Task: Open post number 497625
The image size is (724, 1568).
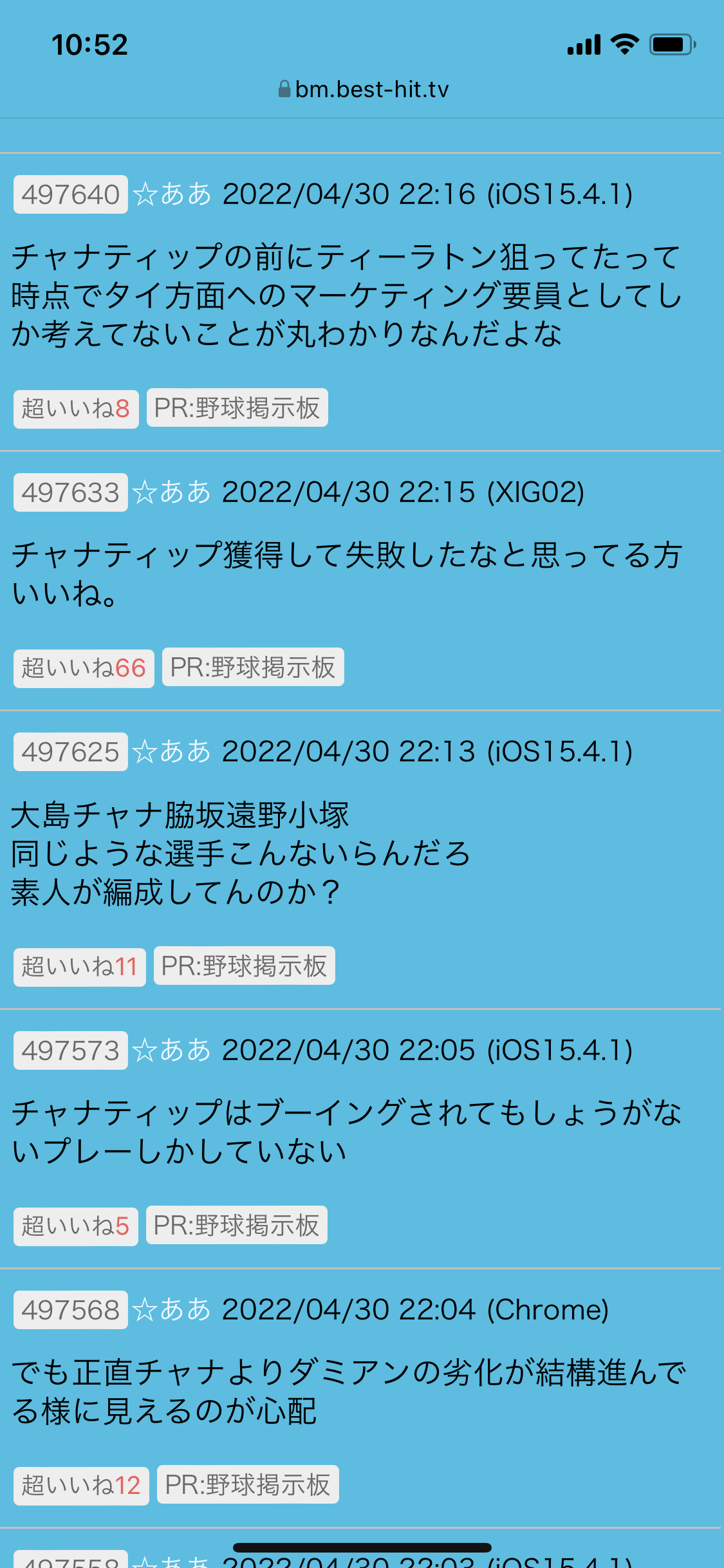Action: pyautogui.click(x=71, y=752)
